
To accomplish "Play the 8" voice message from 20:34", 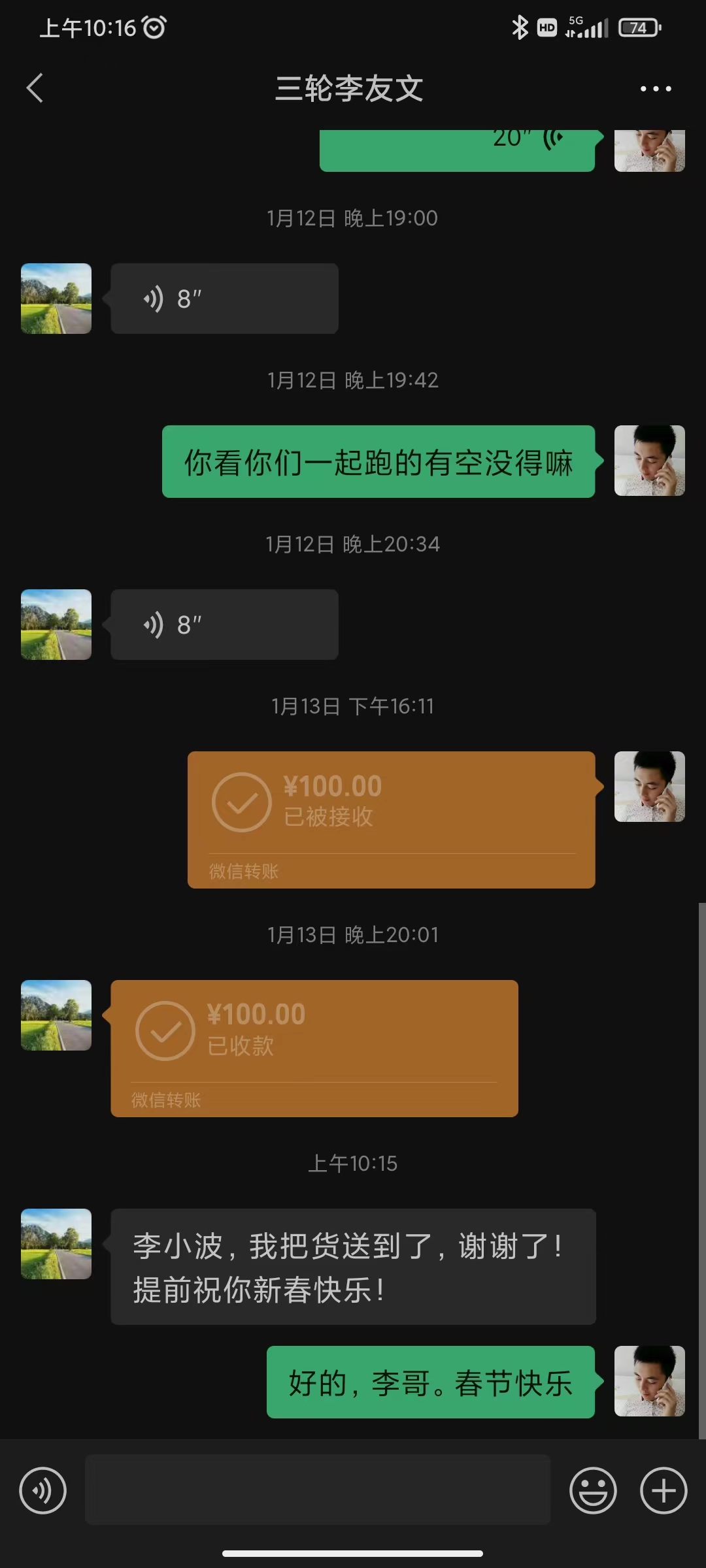I will pos(224,625).
